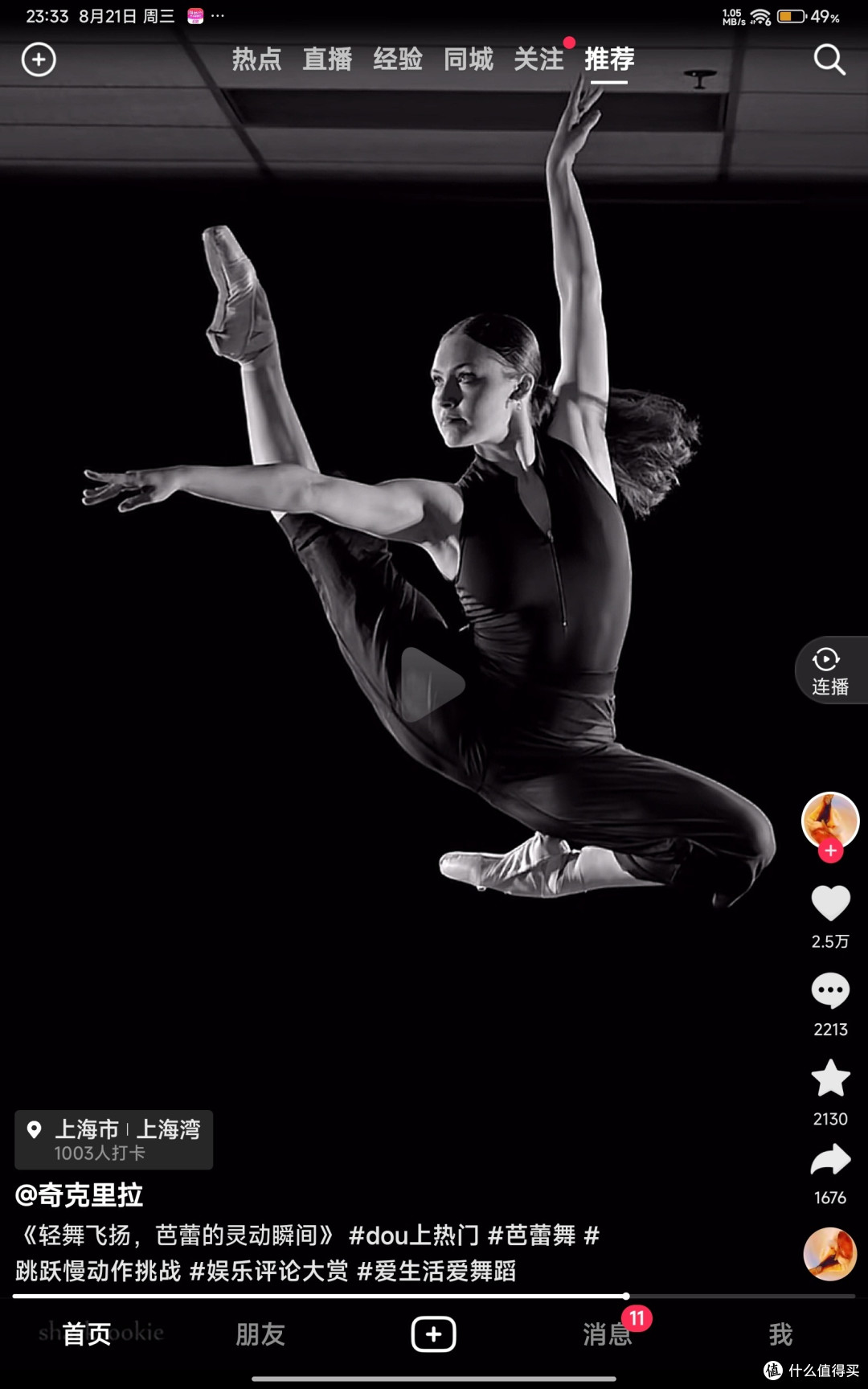Switch to the 直播 tab
The width and height of the screenshot is (868, 1389).
point(327,59)
